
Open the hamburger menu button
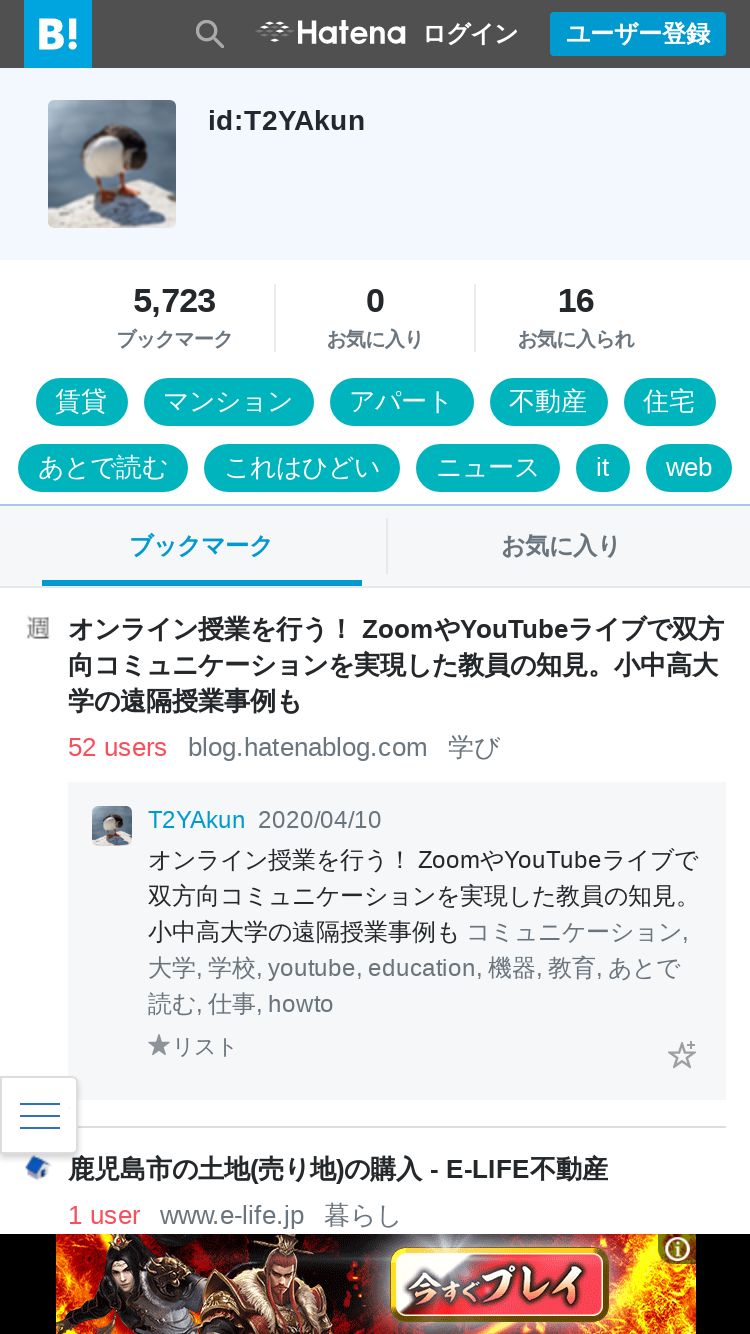39,1115
